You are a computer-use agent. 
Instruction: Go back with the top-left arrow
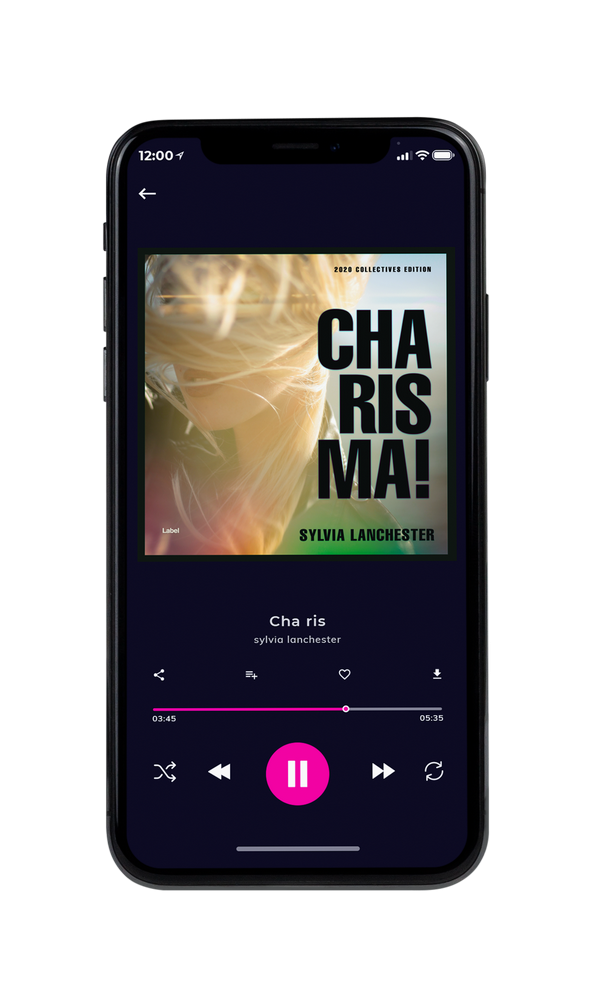(x=147, y=194)
